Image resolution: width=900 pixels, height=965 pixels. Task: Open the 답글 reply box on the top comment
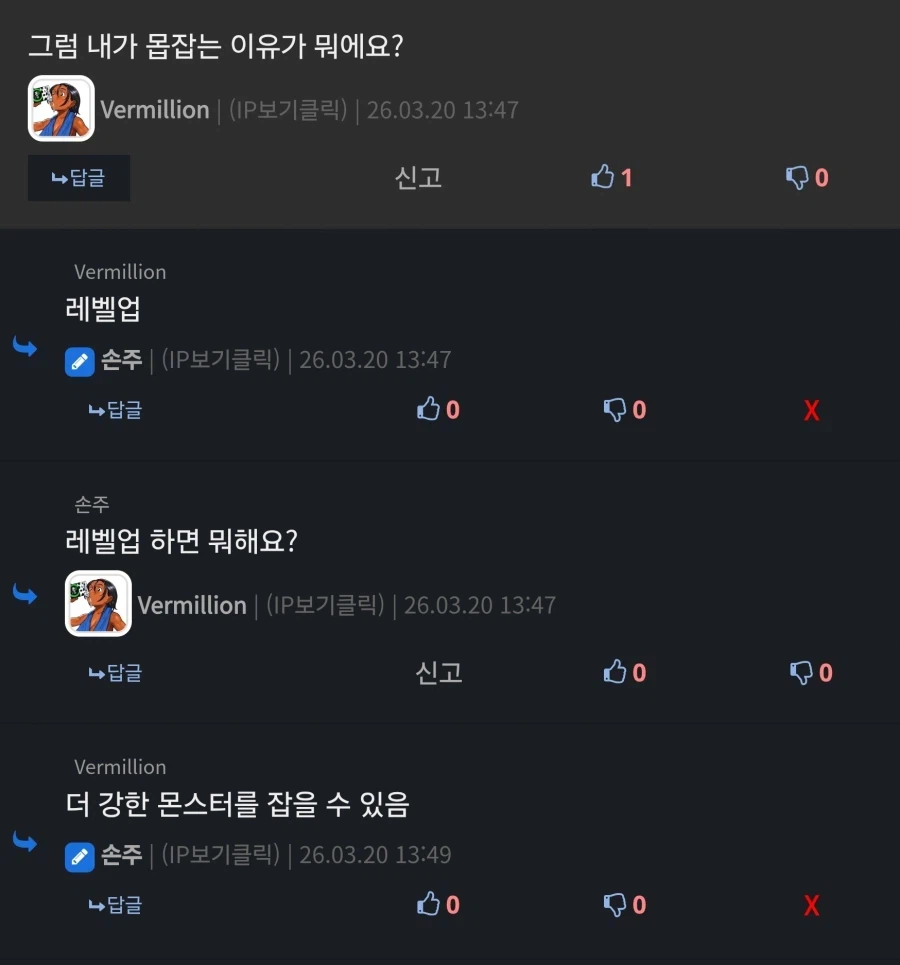(78, 177)
